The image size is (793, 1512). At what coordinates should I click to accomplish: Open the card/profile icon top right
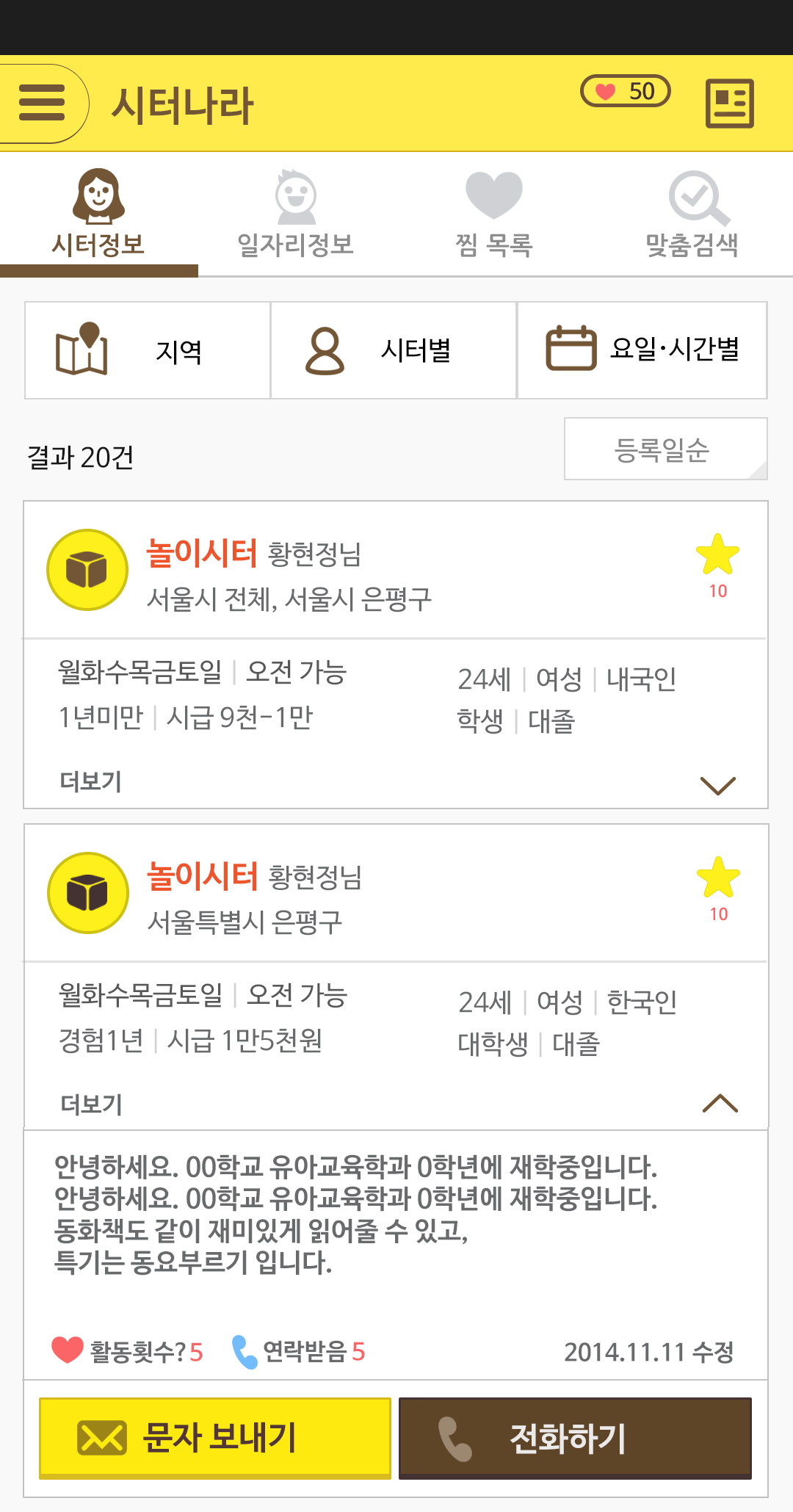click(x=731, y=103)
